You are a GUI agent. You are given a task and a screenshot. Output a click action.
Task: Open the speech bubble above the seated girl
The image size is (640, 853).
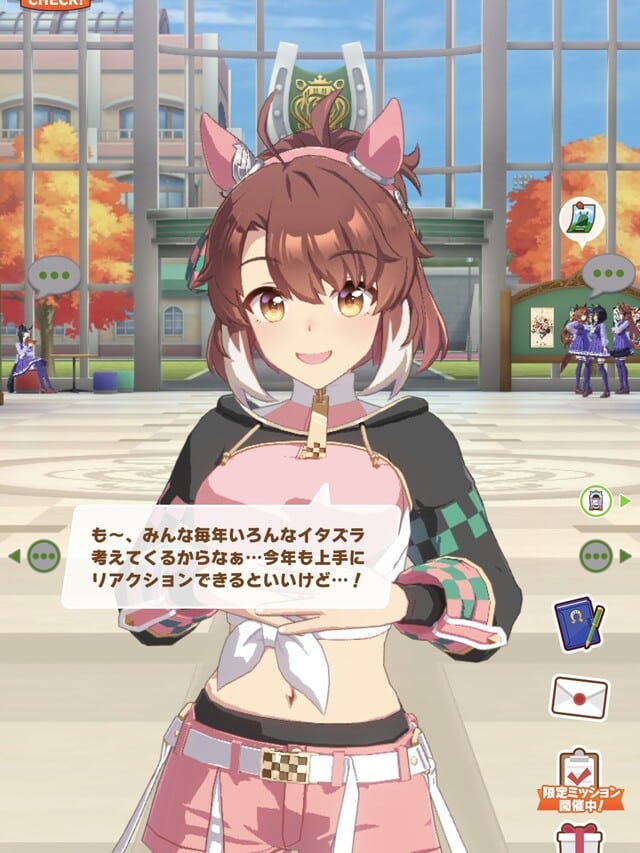(53, 275)
